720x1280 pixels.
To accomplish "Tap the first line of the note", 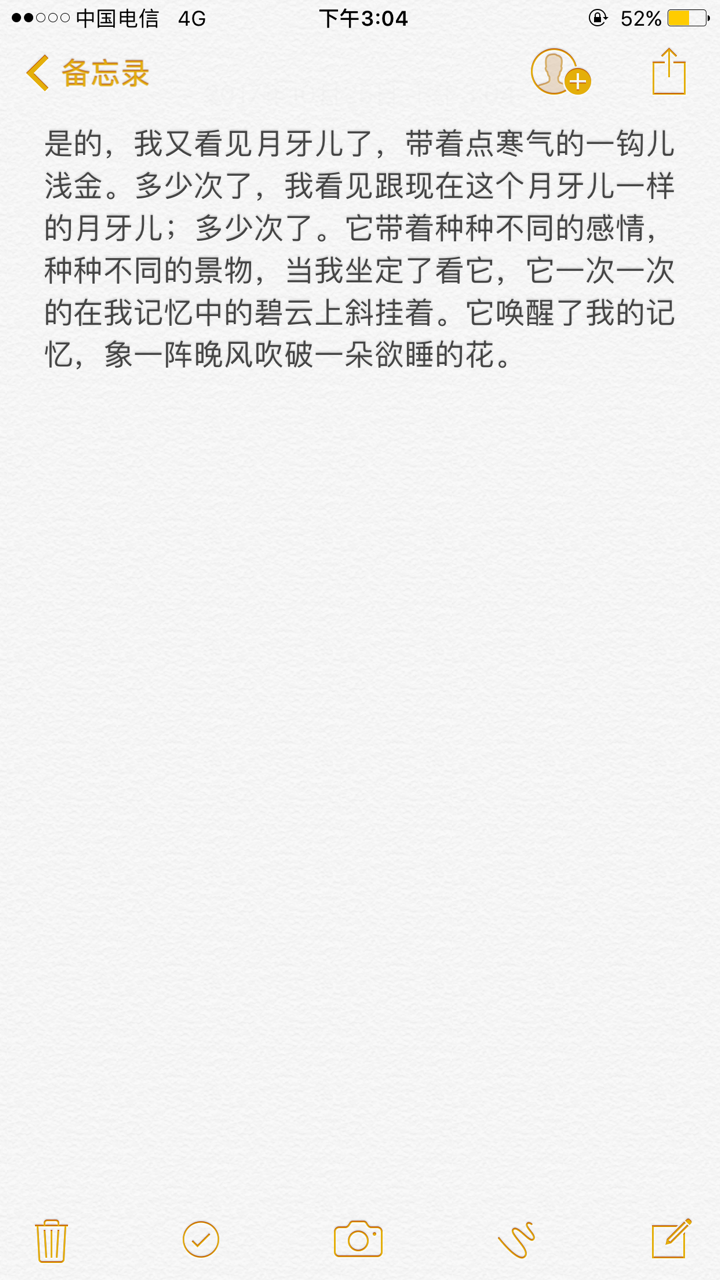I will (x=360, y=144).
